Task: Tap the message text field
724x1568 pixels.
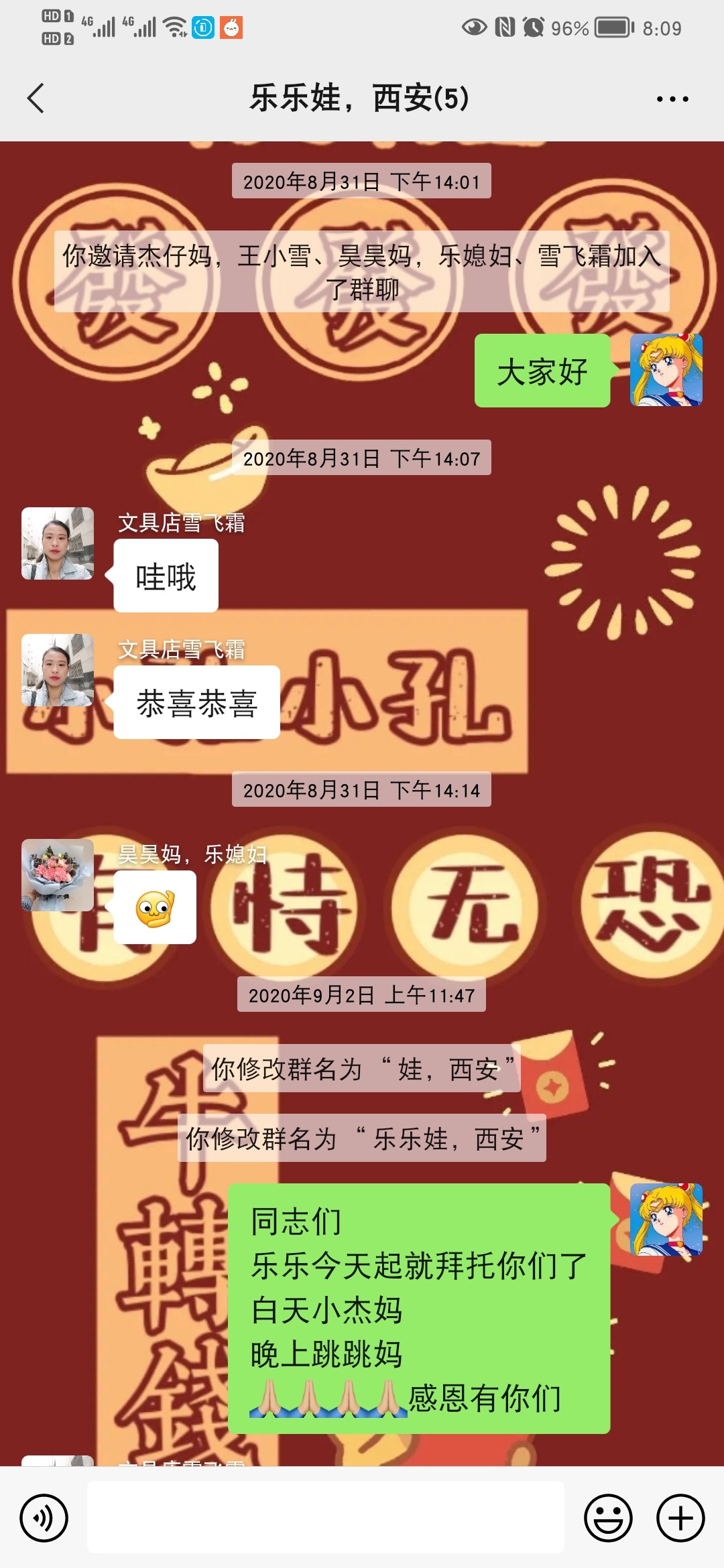Action: click(x=325, y=1518)
